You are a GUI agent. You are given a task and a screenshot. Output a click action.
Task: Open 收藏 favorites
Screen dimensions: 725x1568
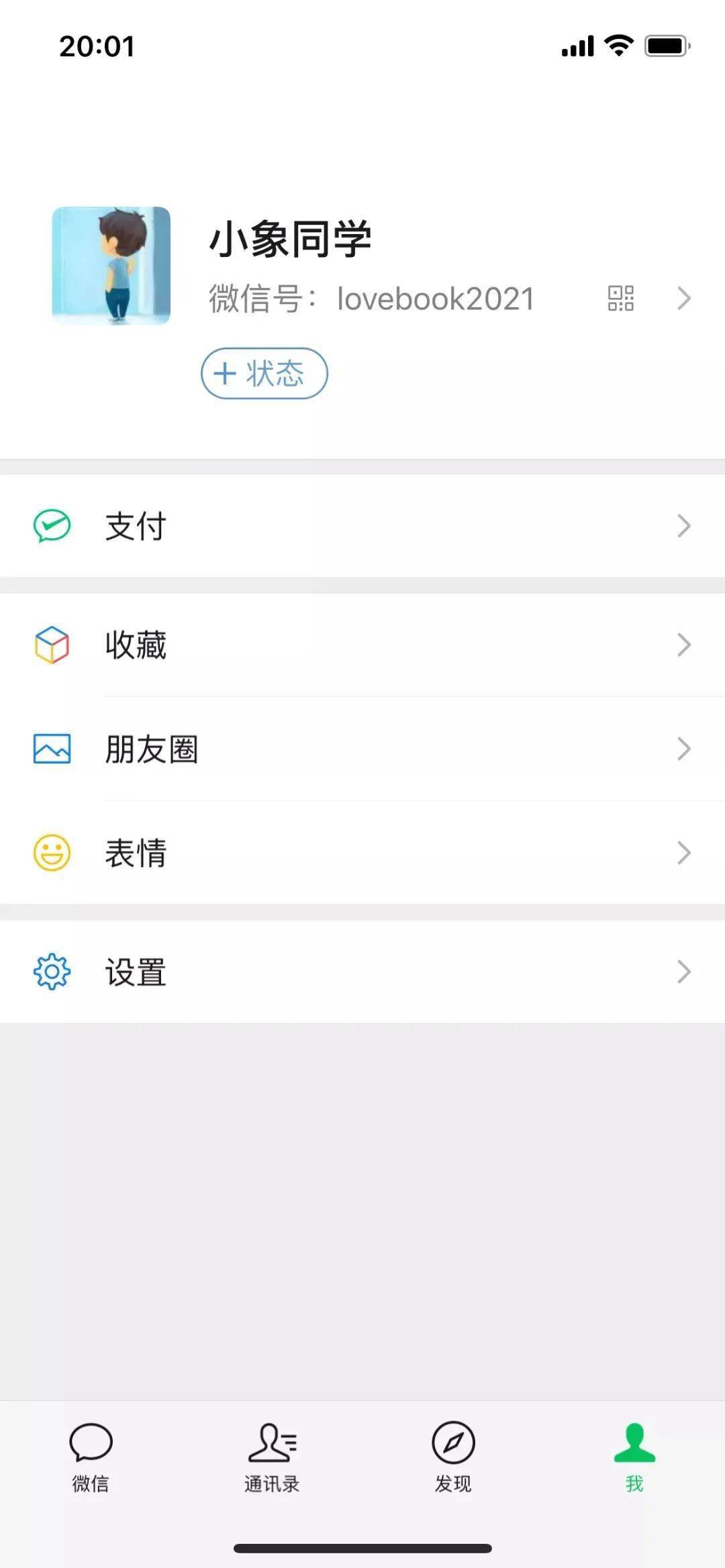[362, 645]
